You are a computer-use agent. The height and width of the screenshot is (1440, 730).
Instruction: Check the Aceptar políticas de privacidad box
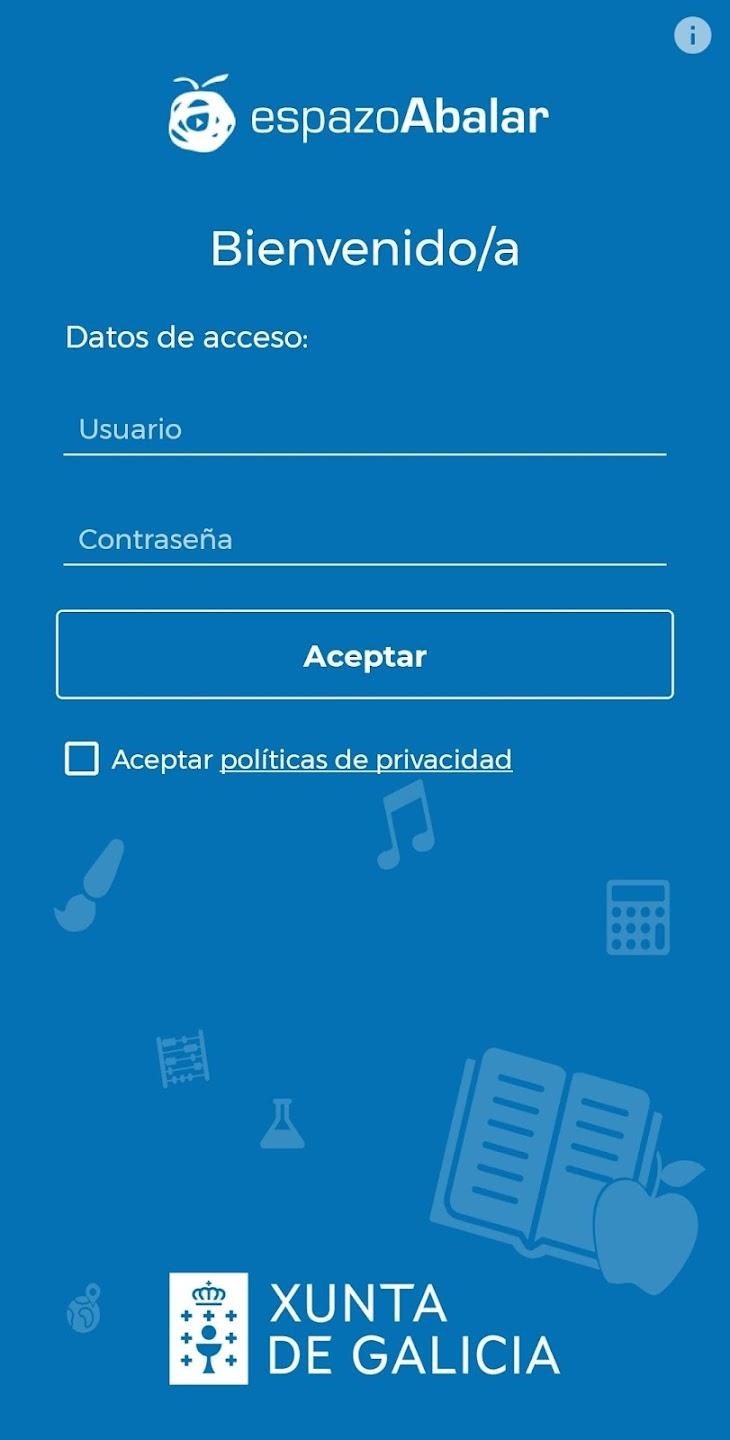(83, 760)
